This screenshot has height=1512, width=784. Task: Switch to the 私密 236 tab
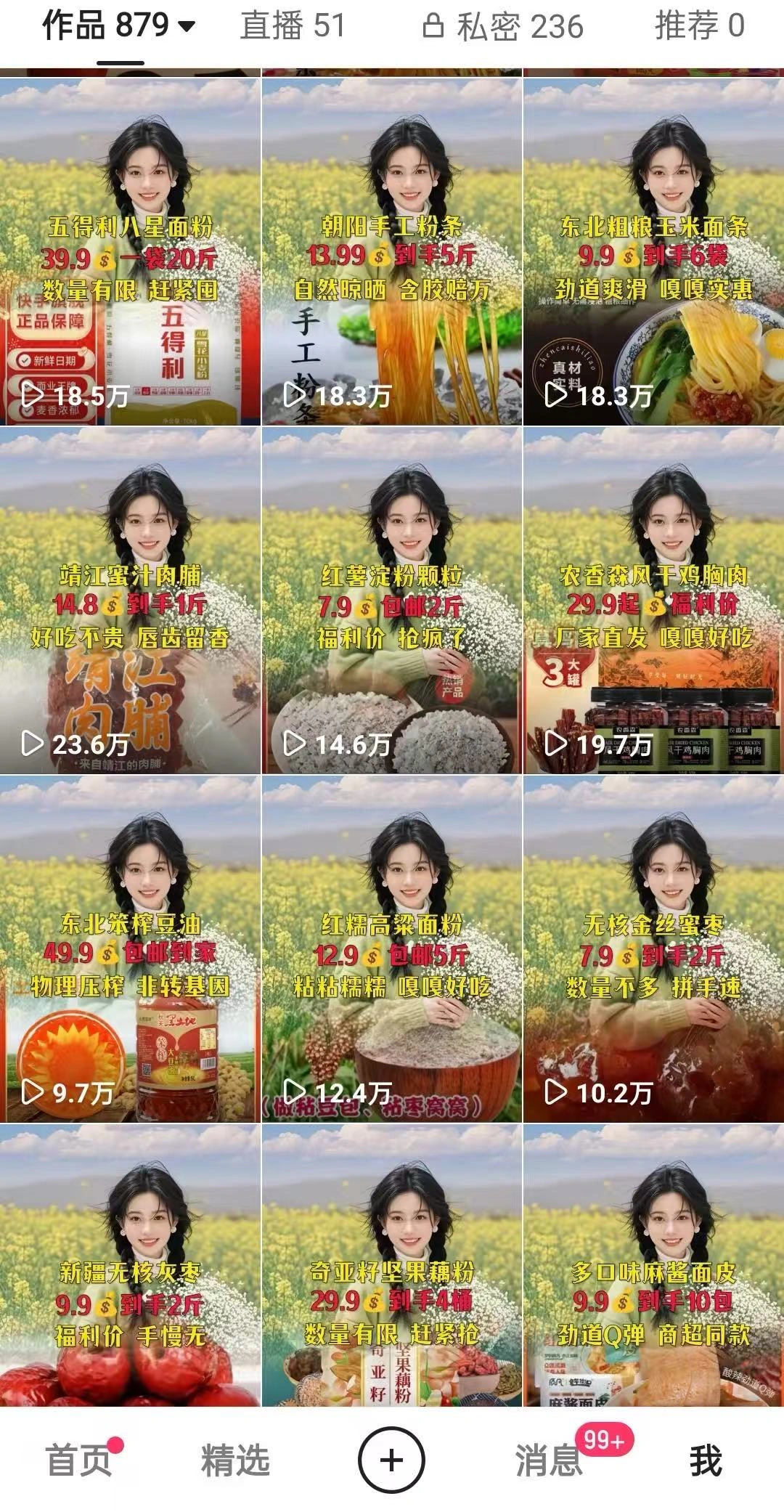[503, 27]
